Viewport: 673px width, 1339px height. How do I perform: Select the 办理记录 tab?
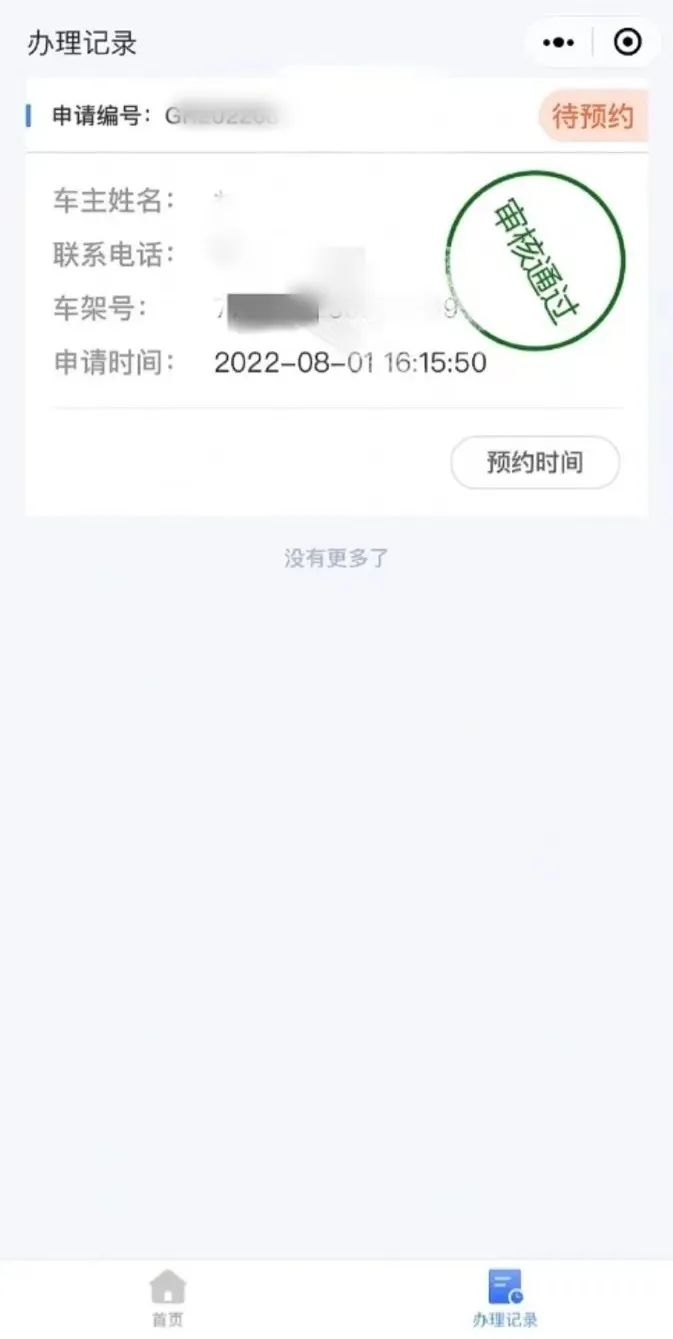(x=505, y=1298)
